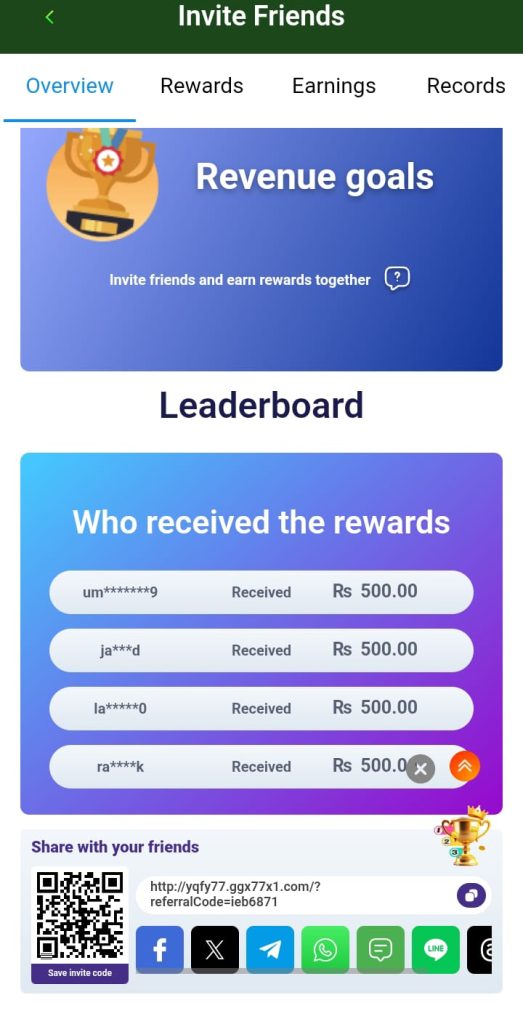Open the Earnings tab
The image size is (523, 1024).
[334, 86]
